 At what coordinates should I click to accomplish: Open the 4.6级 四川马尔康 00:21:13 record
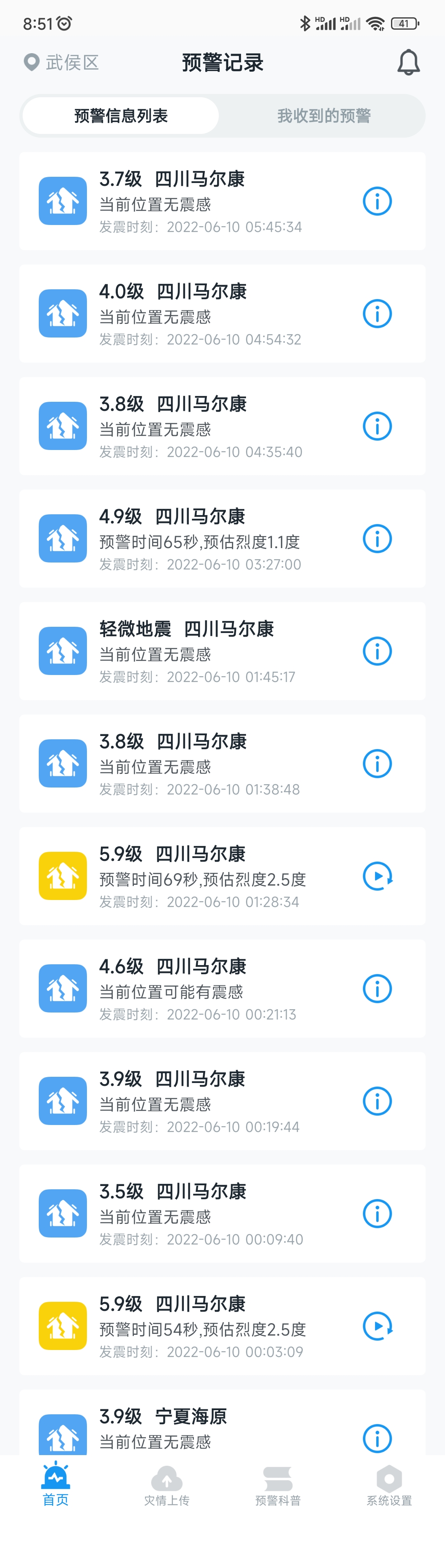tap(201, 989)
